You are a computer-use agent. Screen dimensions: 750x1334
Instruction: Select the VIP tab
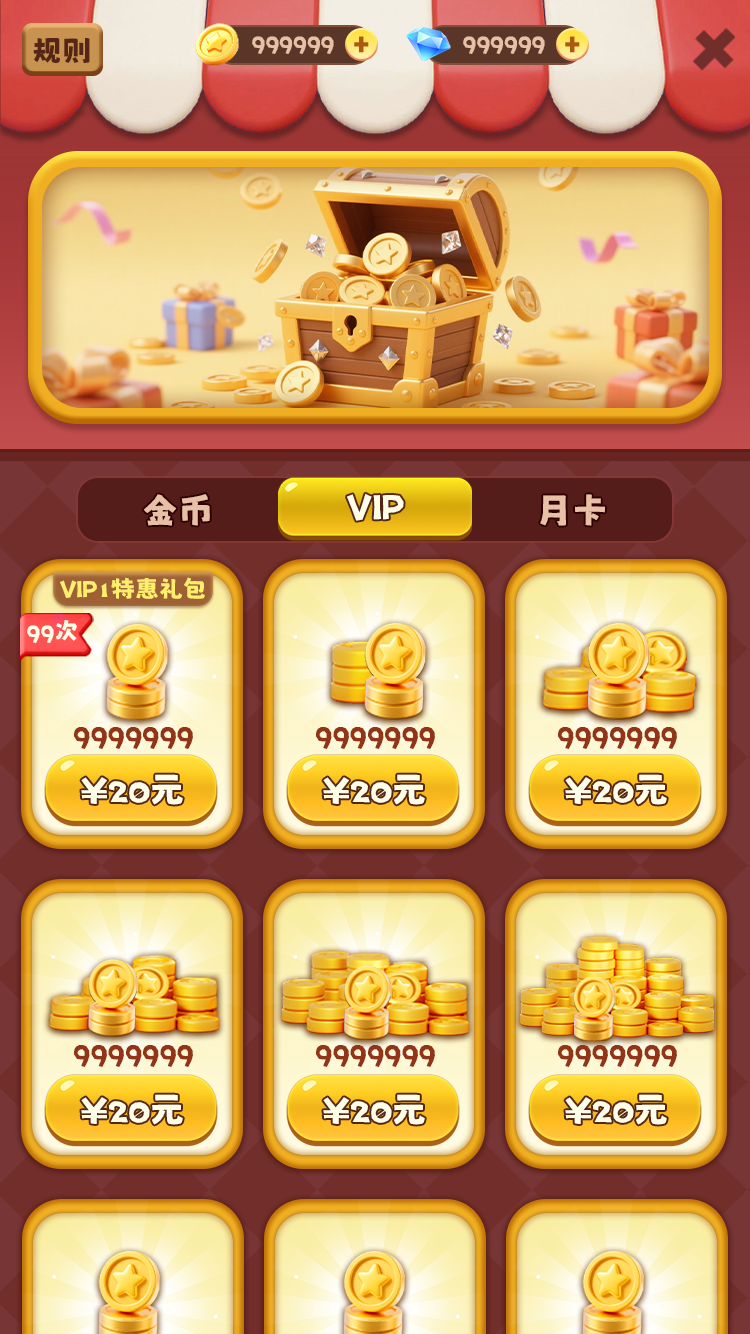point(375,508)
